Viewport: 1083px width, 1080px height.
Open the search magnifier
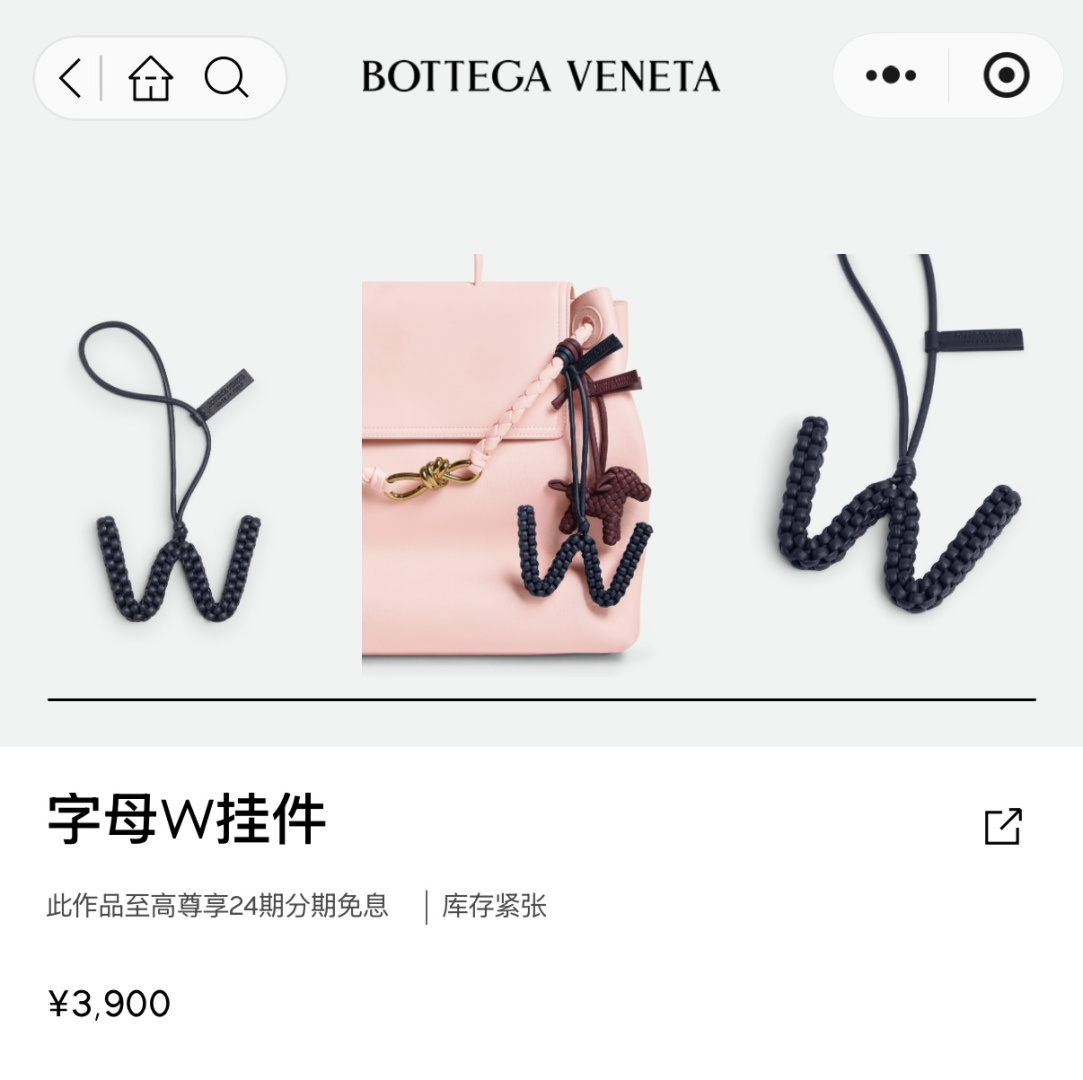(x=226, y=77)
